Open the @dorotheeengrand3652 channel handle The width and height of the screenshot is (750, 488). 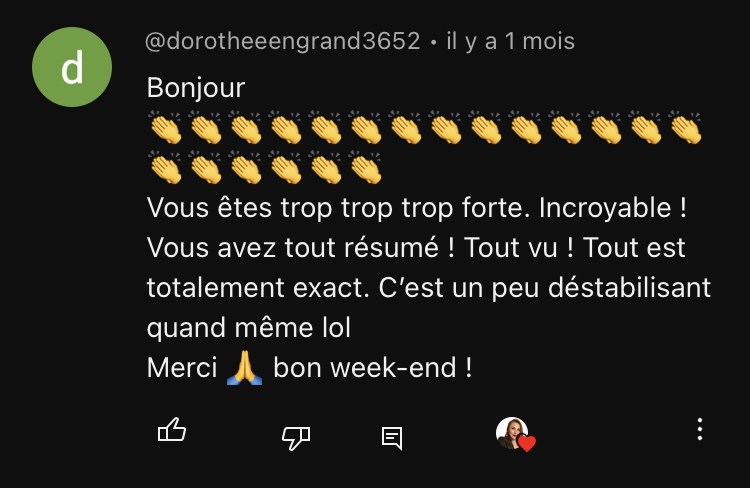tap(283, 42)
